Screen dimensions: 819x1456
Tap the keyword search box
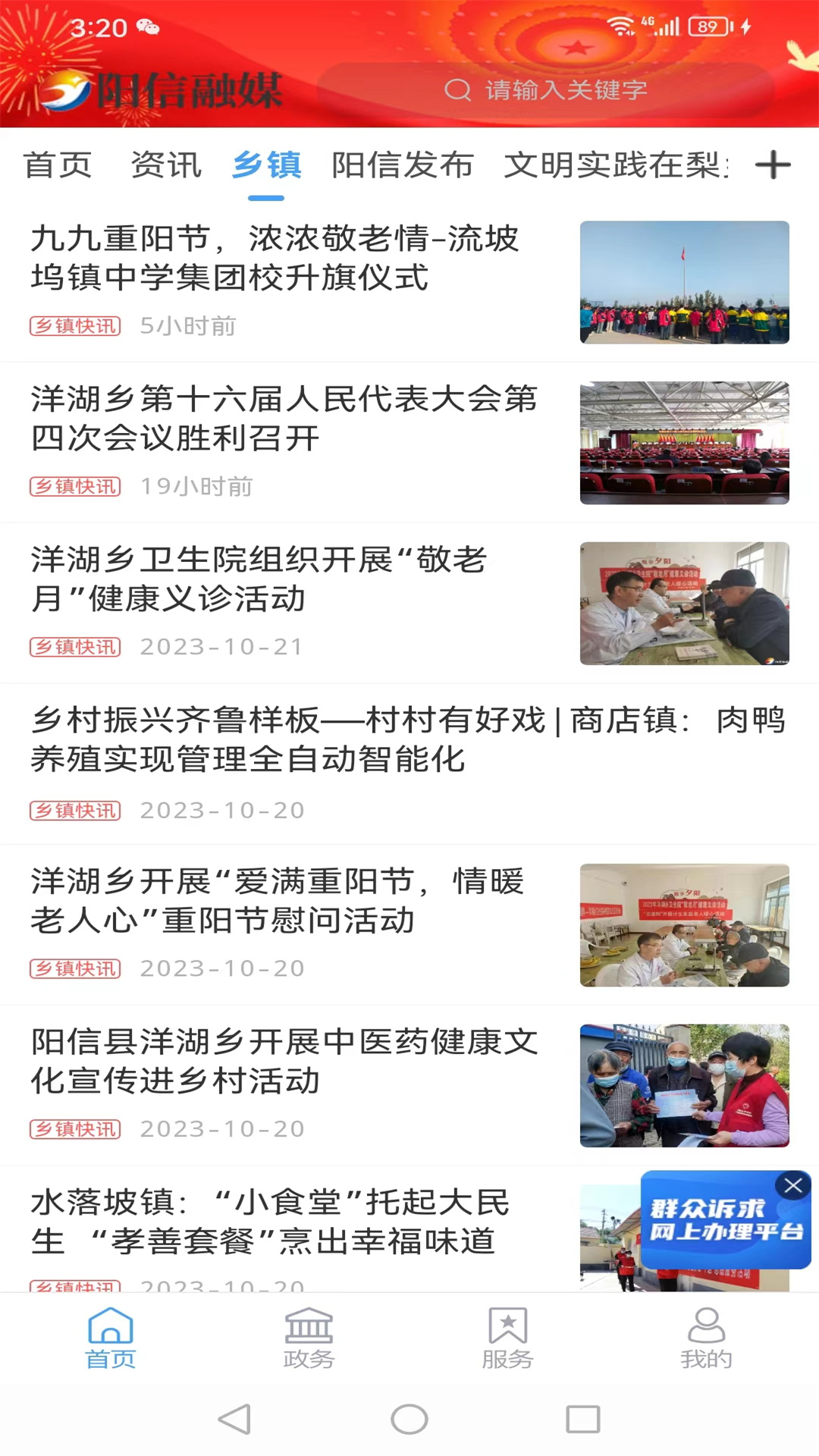(546, 90)
